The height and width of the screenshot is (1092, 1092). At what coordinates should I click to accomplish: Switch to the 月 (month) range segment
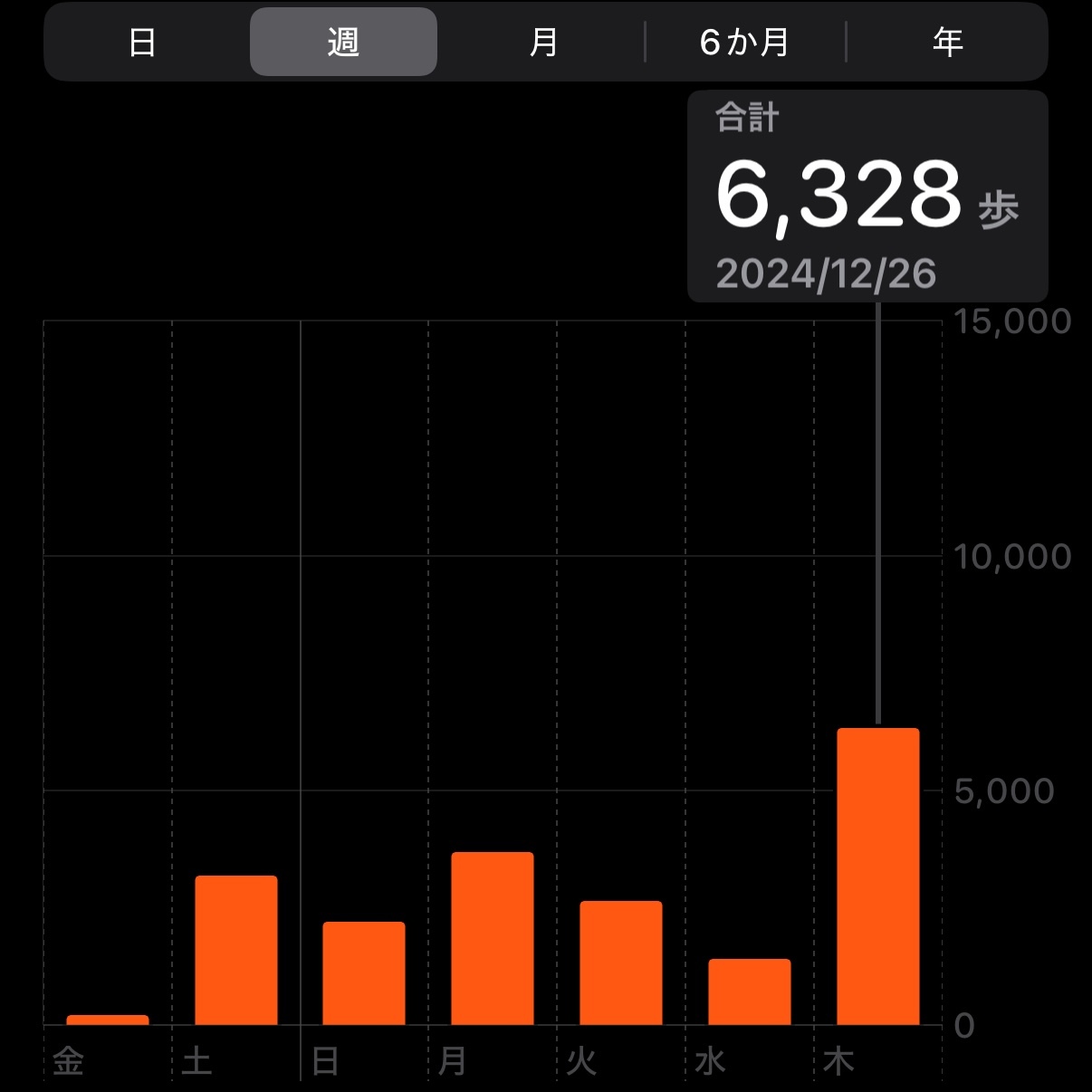pos(543,43)
